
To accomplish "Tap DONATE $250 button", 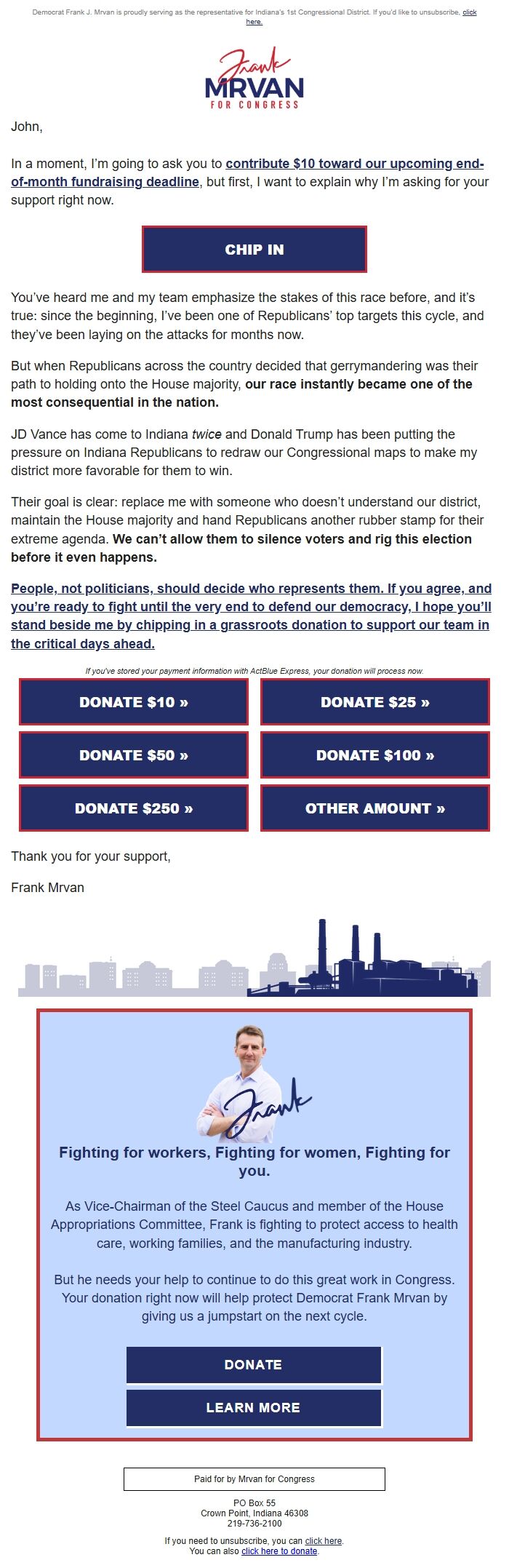I will [134, 808].
